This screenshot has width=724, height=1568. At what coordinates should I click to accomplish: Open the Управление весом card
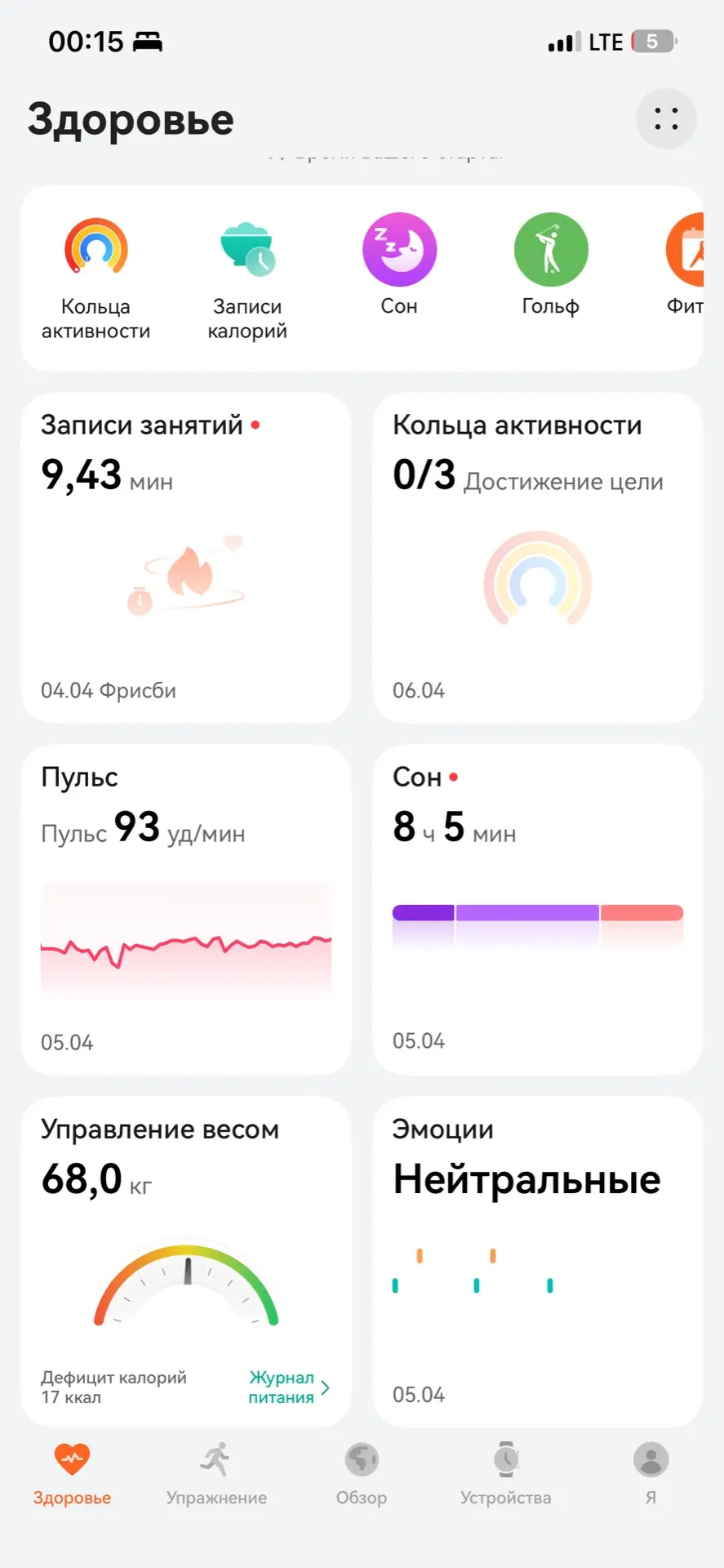click(x=186, y=1225)
